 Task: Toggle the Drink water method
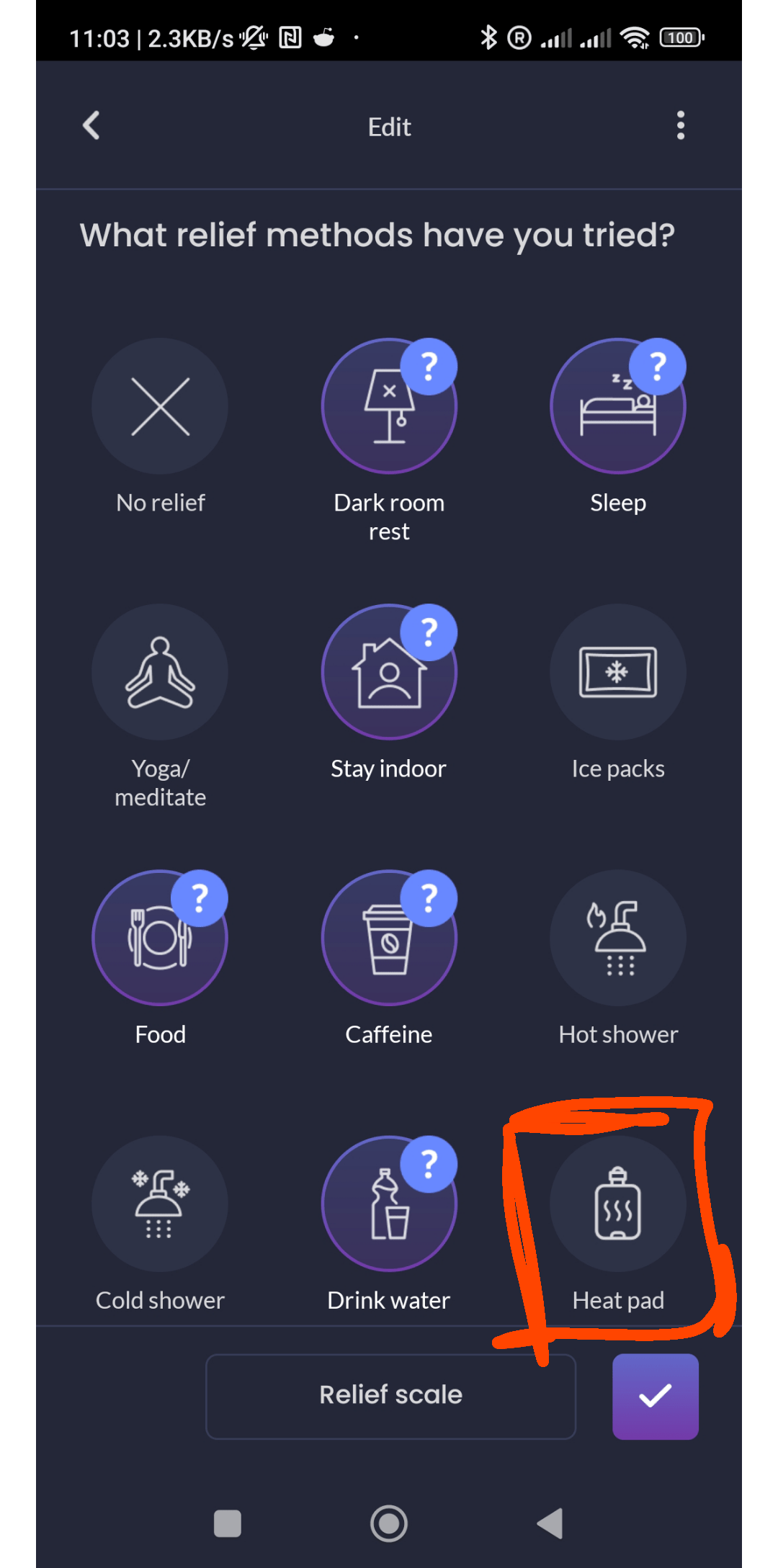coord(389,1204)
